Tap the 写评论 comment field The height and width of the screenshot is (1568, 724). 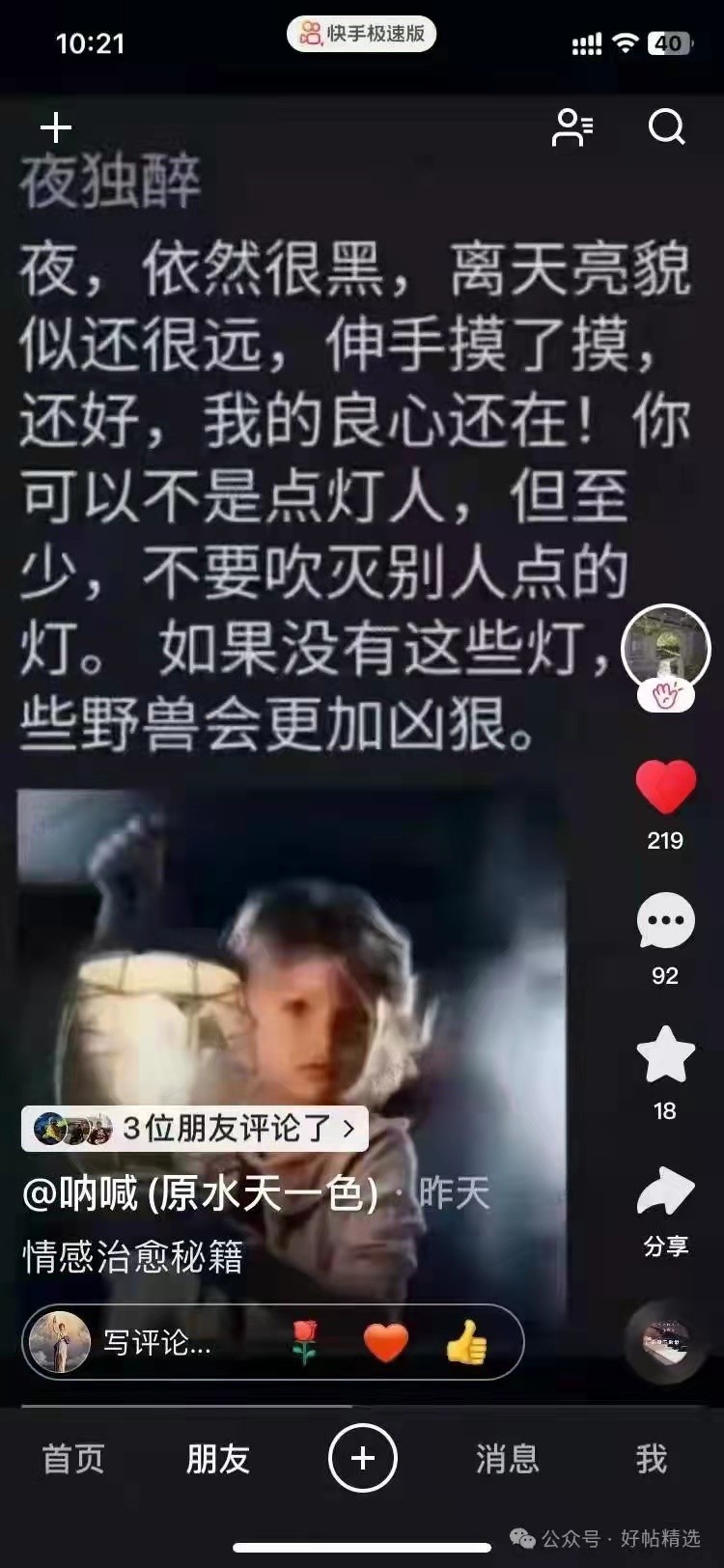(x=156, y=1343)
